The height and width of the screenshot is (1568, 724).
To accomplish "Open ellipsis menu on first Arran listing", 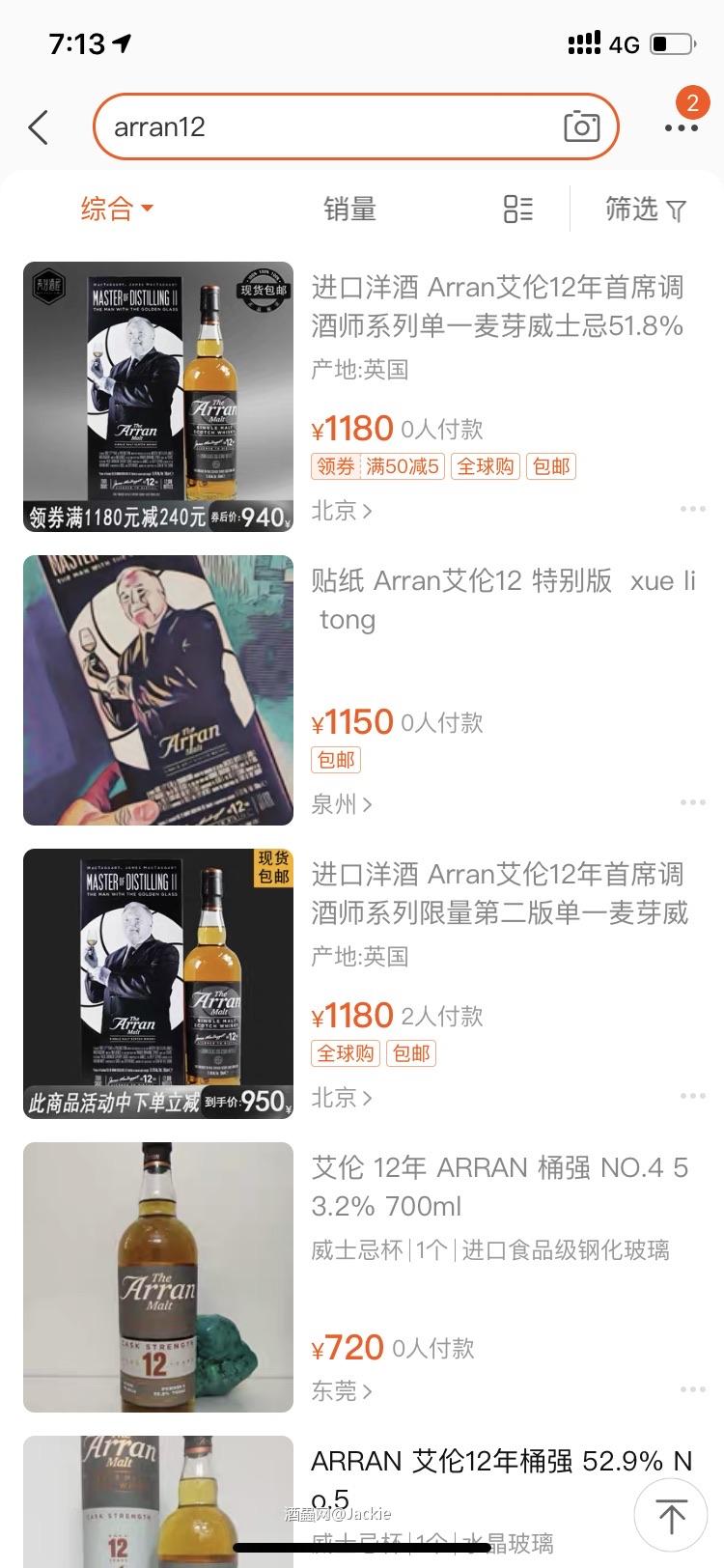I will pyautogui.click(x=691, y=508).
